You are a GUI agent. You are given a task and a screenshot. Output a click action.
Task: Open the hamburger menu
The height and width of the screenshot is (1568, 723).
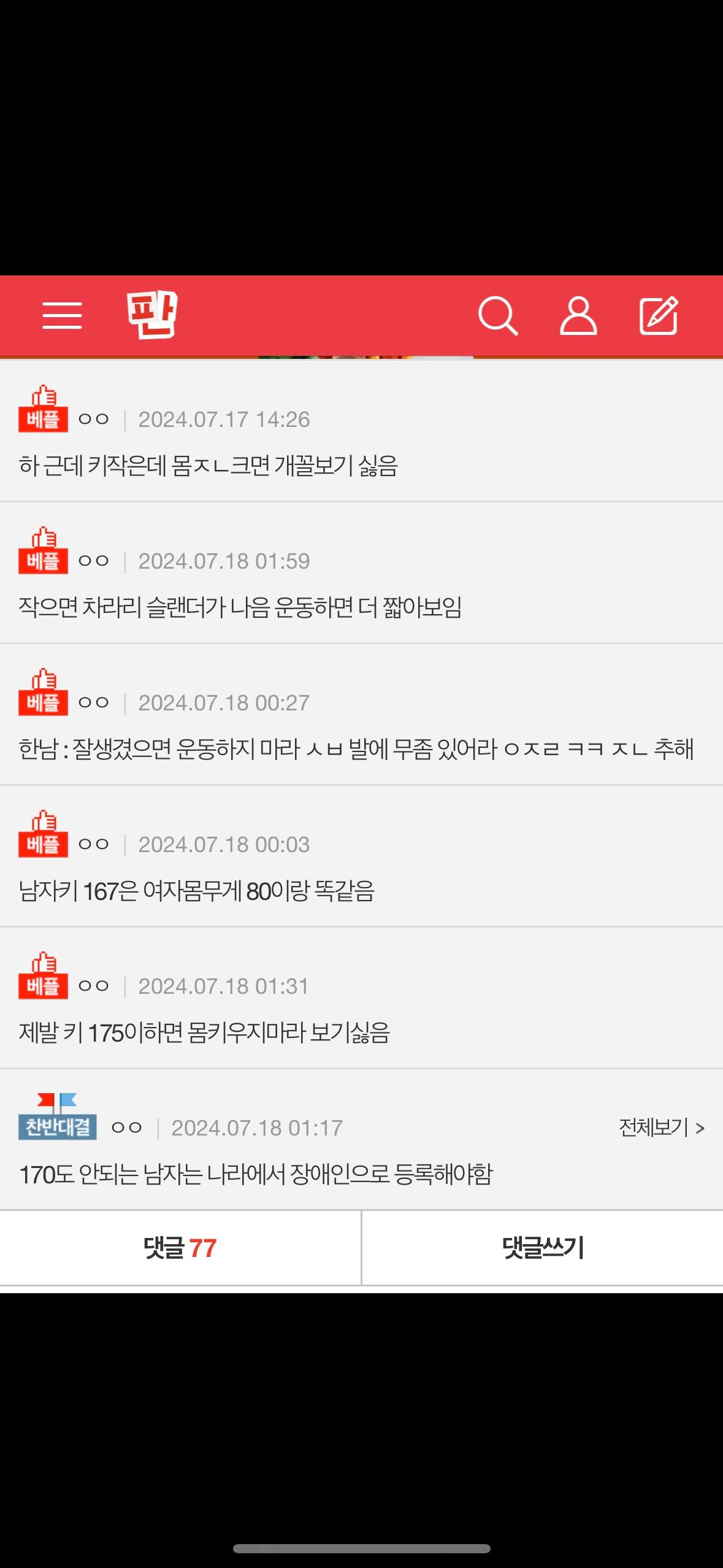coord(62,315)
